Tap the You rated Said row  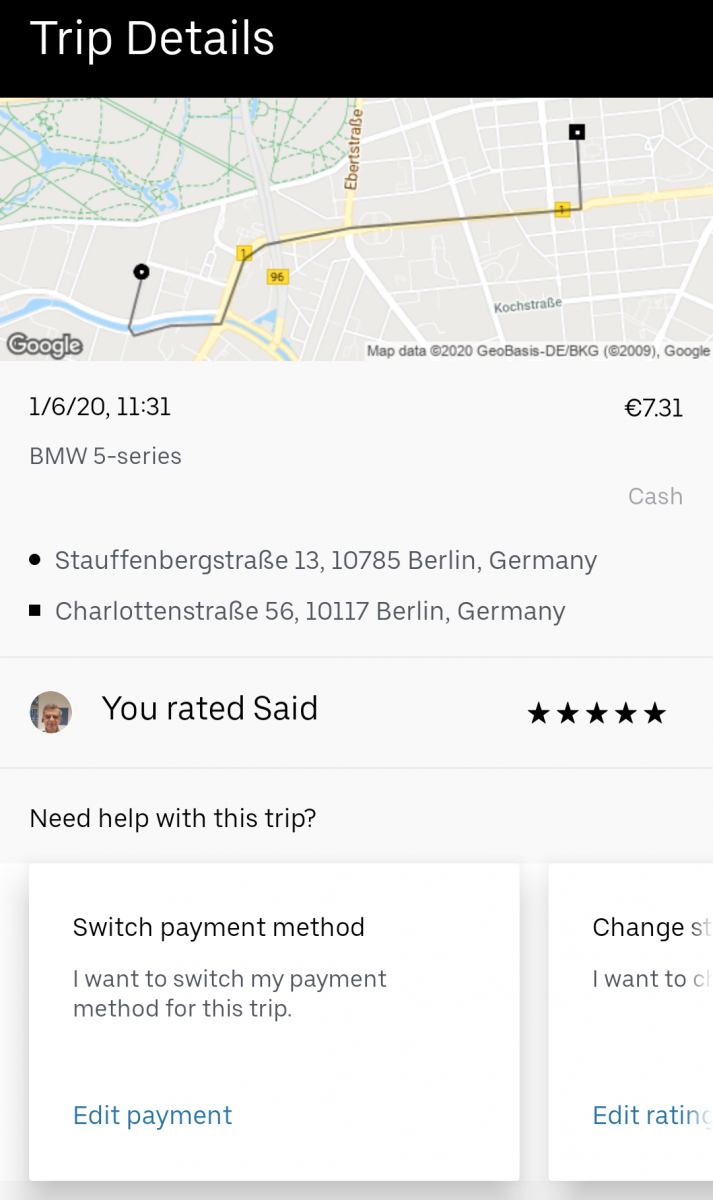tap(356, 712)
